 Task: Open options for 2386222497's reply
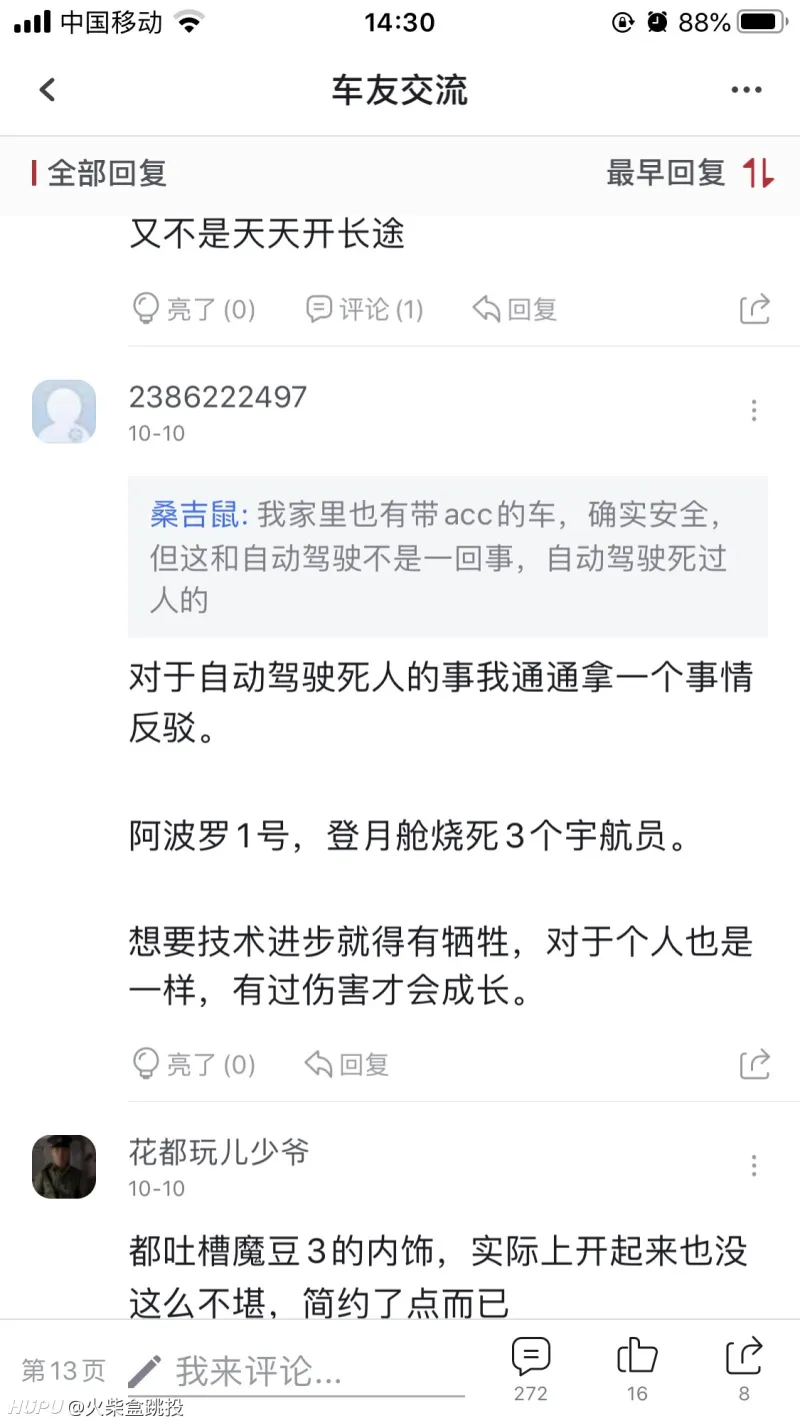tap(754, 410)
